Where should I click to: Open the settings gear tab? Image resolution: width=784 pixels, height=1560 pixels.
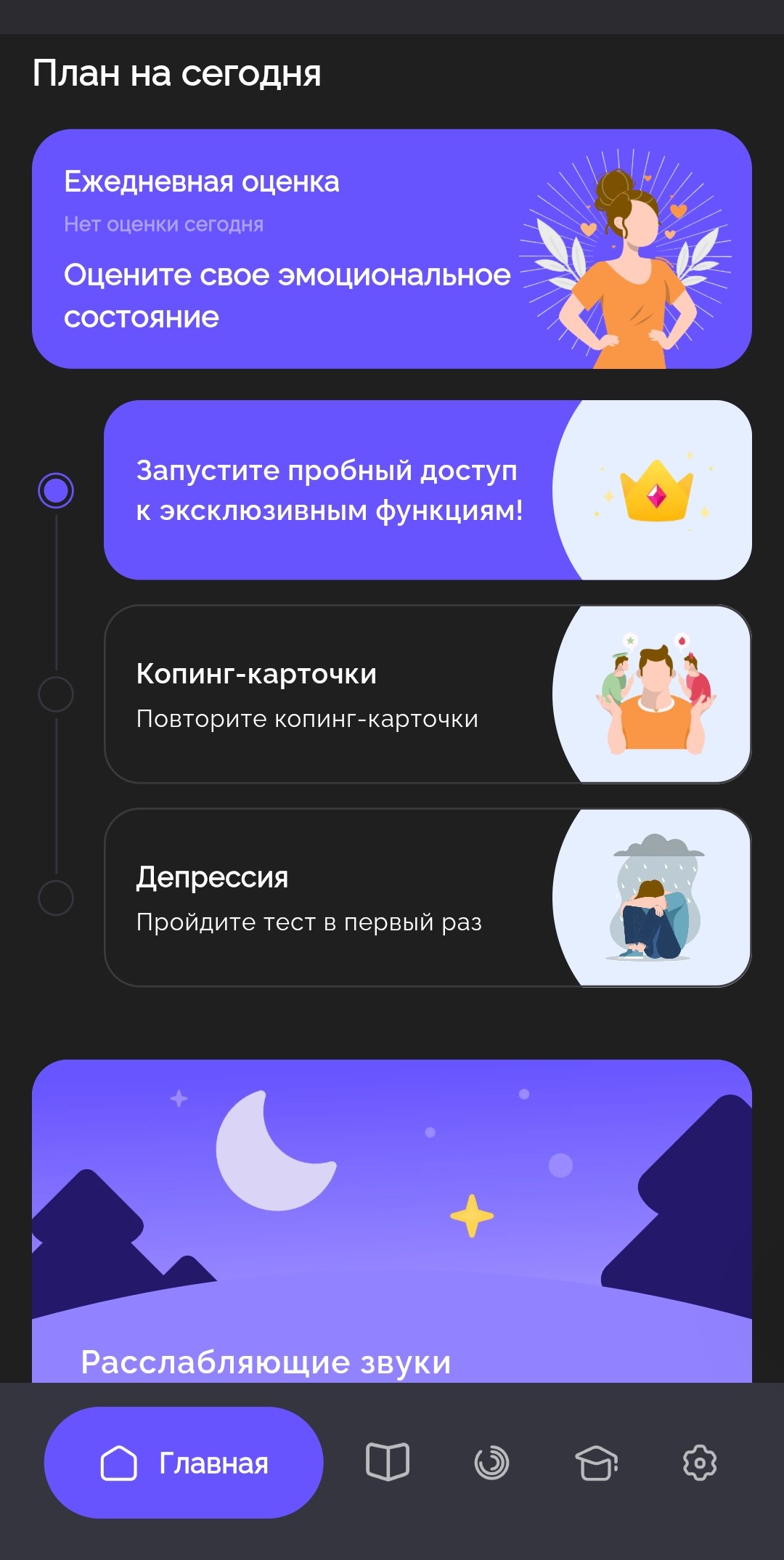point(700,1463)
